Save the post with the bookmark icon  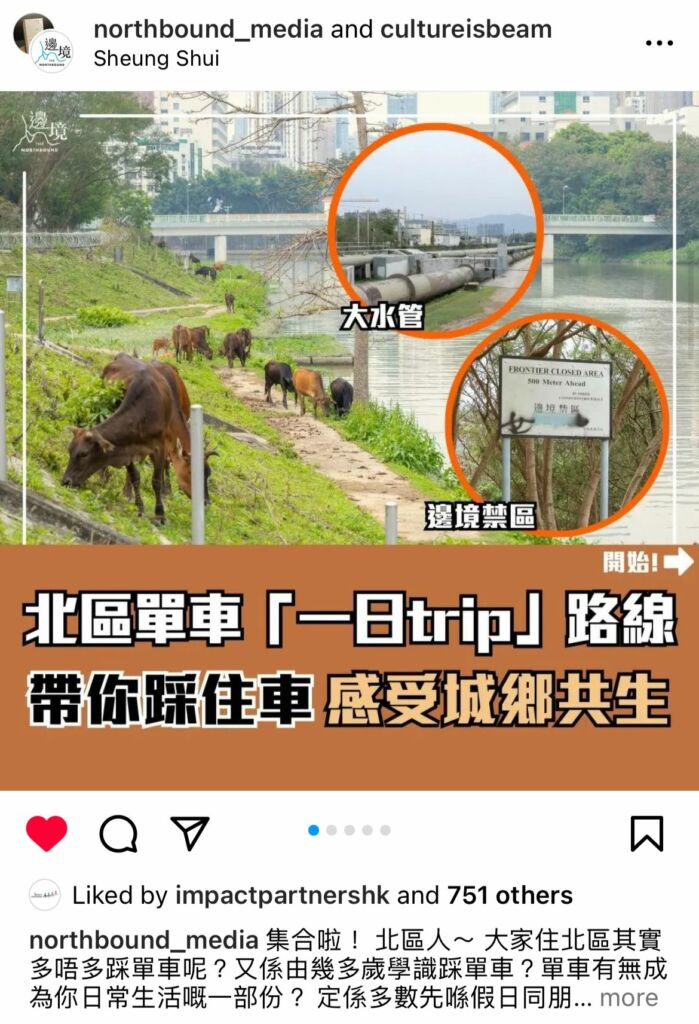click(x=647, y=833)
